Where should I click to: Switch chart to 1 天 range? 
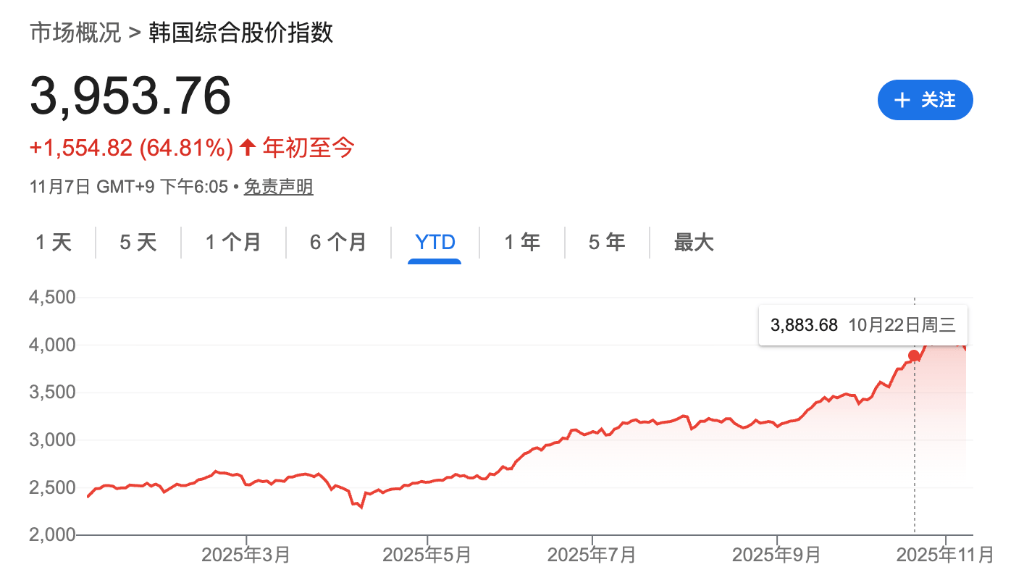(54, 242)
